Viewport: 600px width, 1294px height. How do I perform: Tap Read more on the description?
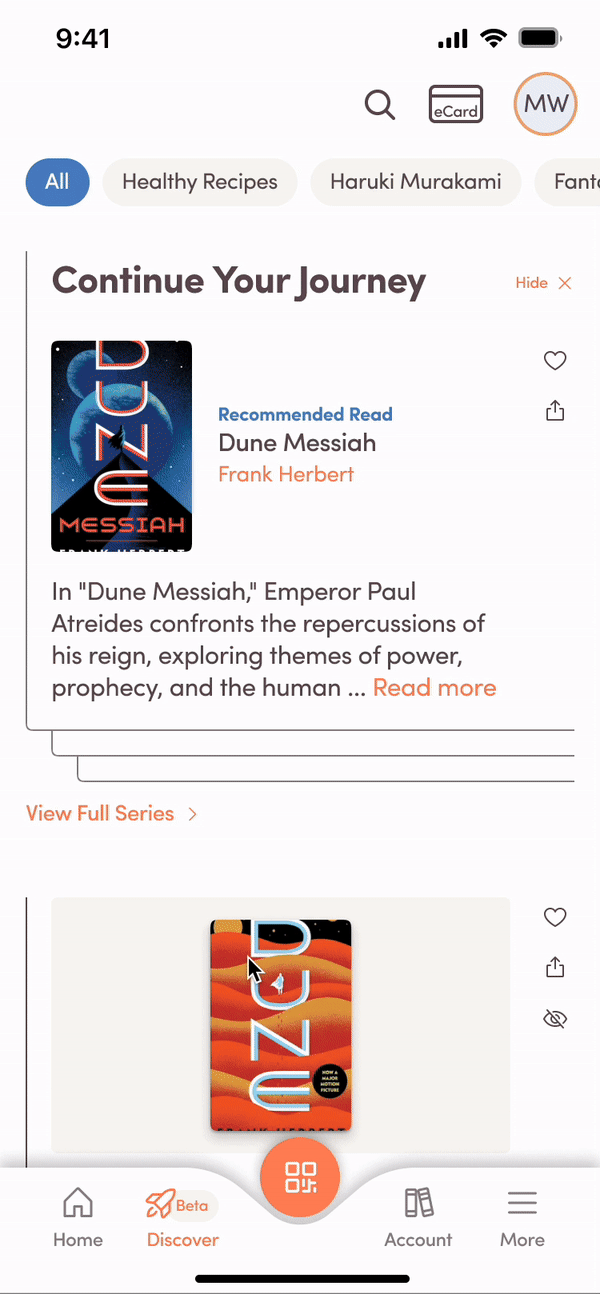pos(435,688)
